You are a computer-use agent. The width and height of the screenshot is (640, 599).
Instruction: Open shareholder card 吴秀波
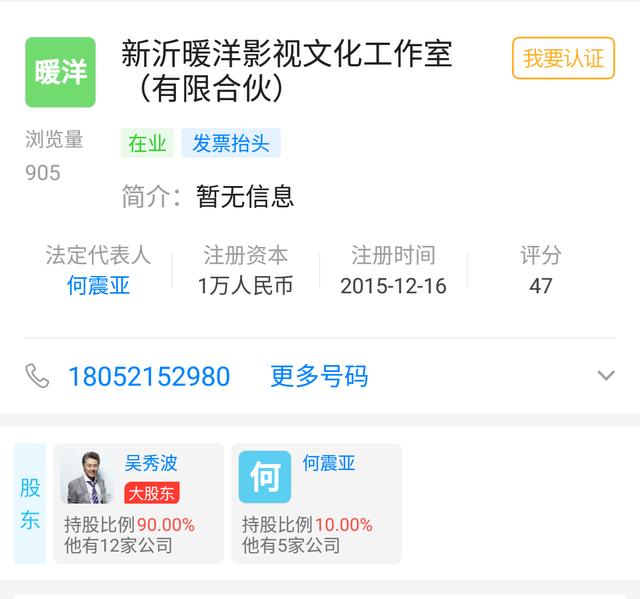(139, 504)
